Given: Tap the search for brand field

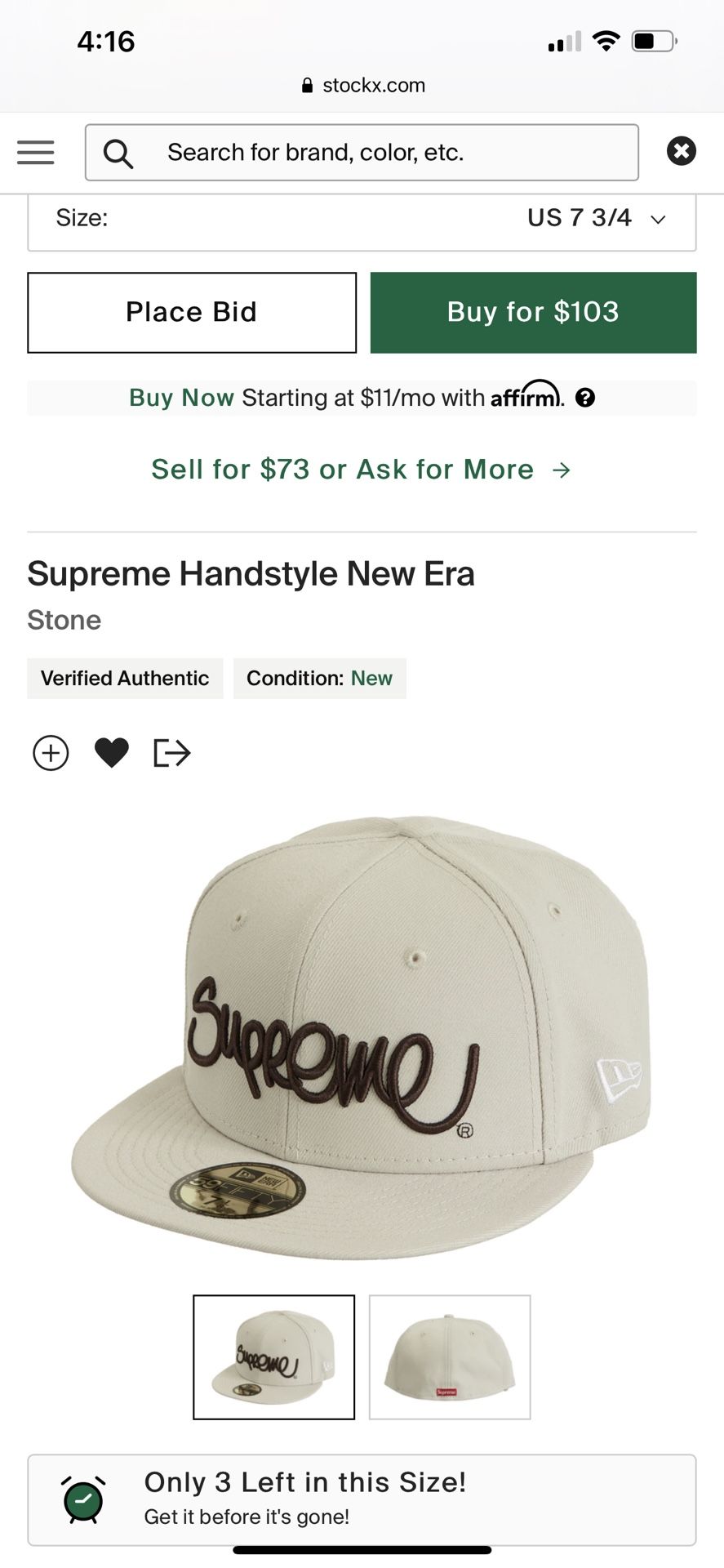Looking at the screenshot, I should [362, 153].
